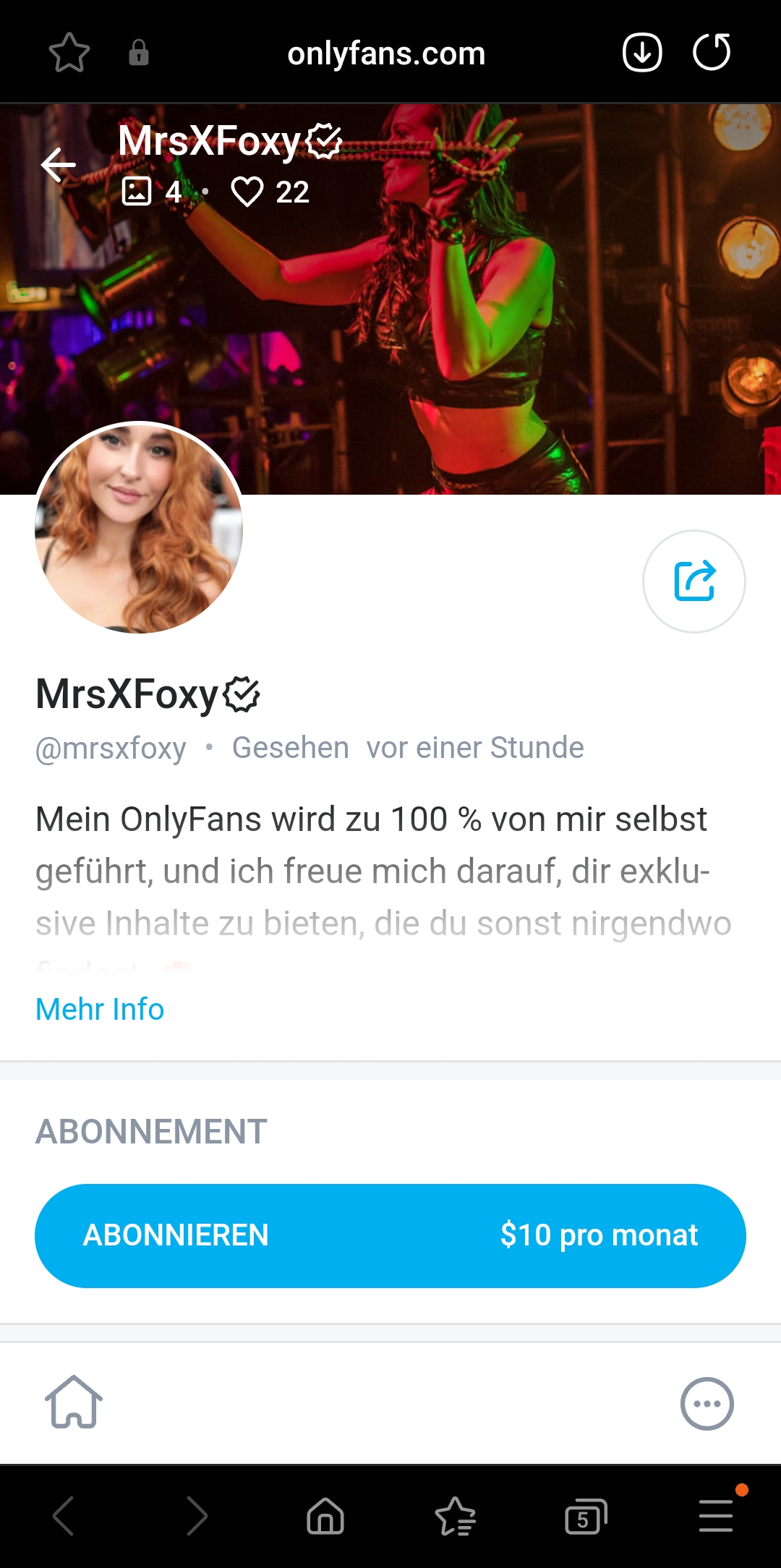This screenshot has height=1568, width=781.
Task: Tap ABONNIEREN for $10 pro monat
Action: [x=390, y=1235]
